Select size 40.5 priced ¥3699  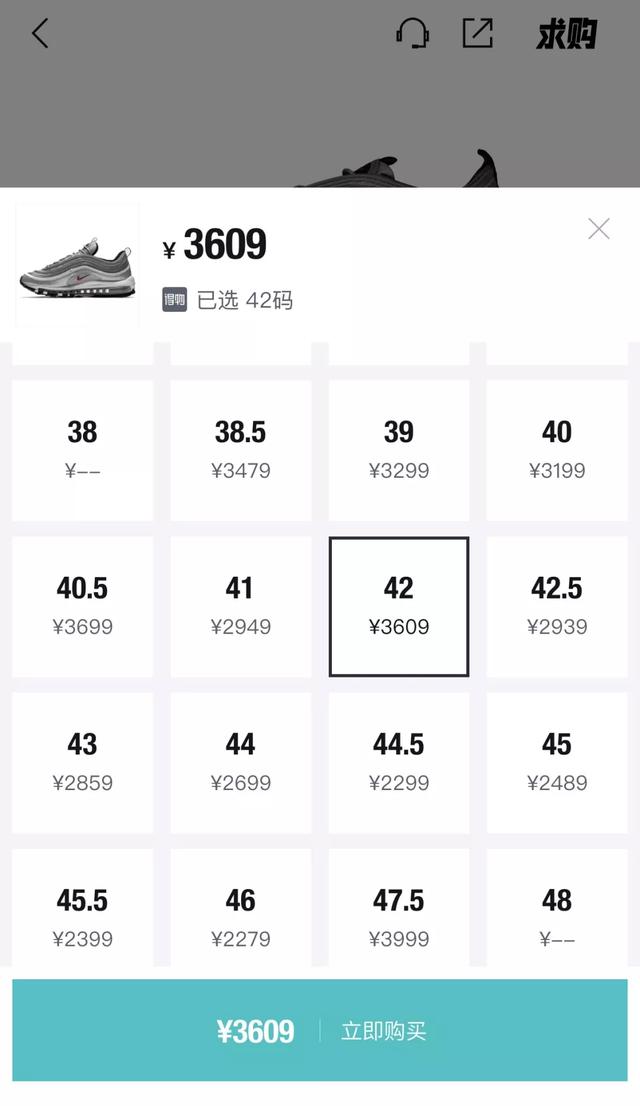(83, 606)
